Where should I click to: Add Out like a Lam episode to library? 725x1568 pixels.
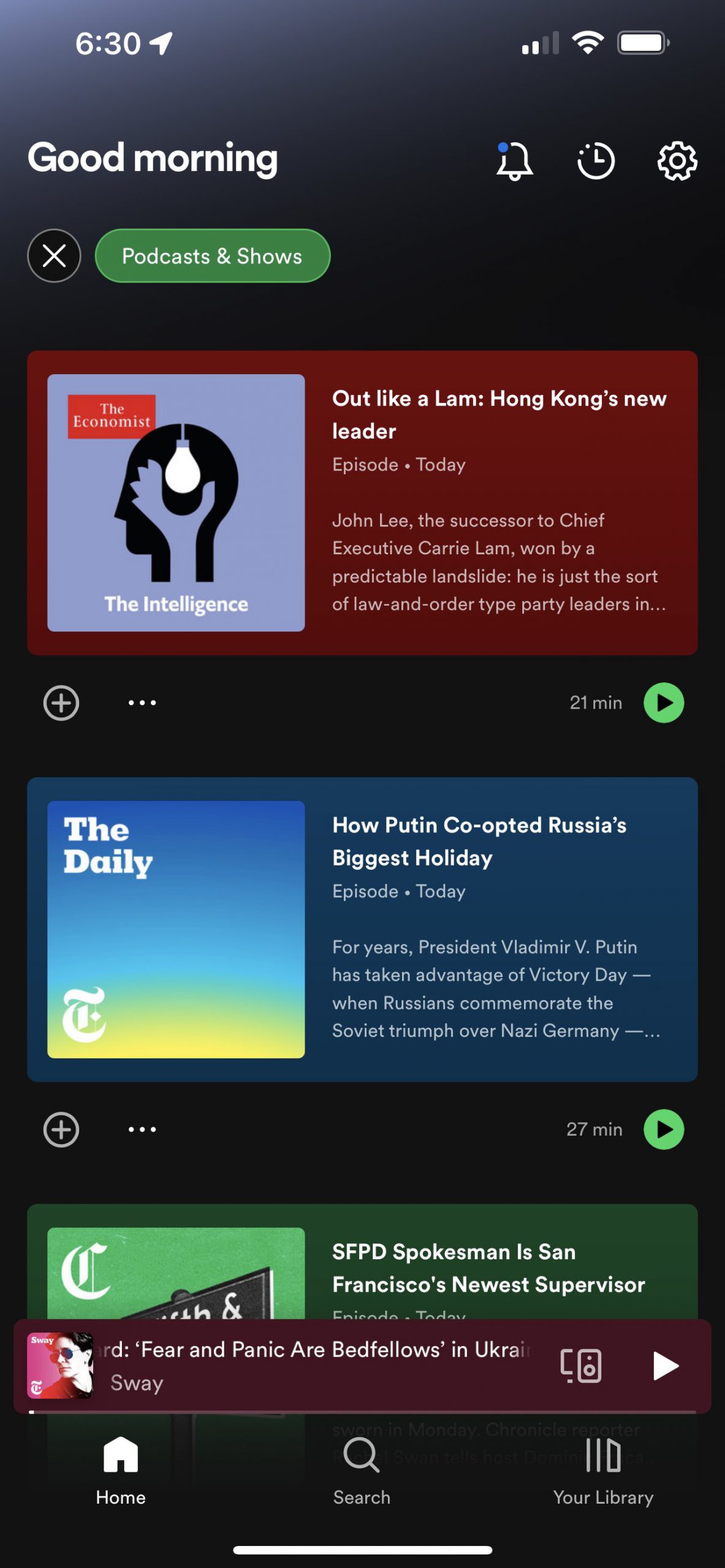61,703
